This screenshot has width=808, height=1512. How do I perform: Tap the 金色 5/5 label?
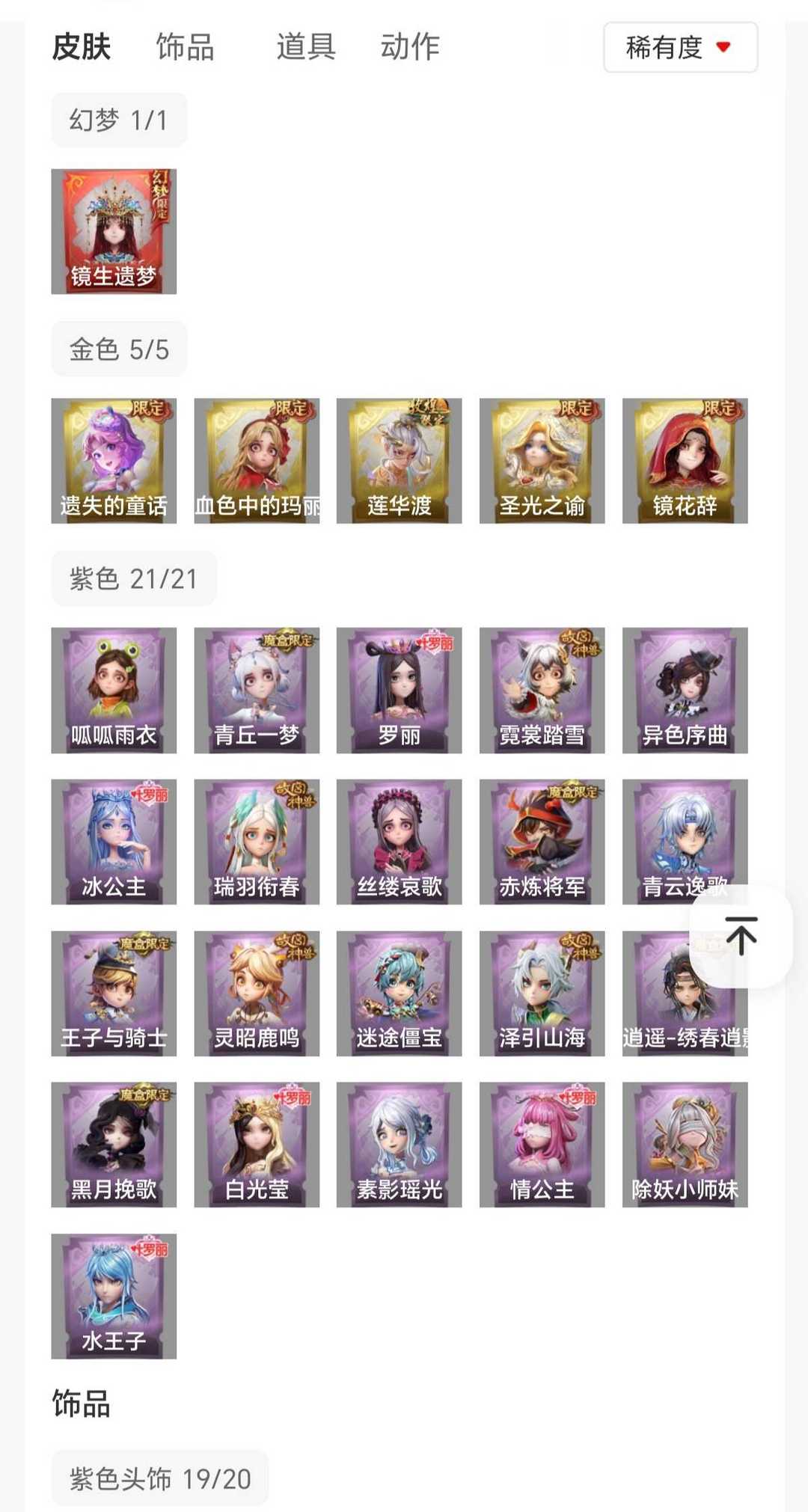tap(119, 347)
